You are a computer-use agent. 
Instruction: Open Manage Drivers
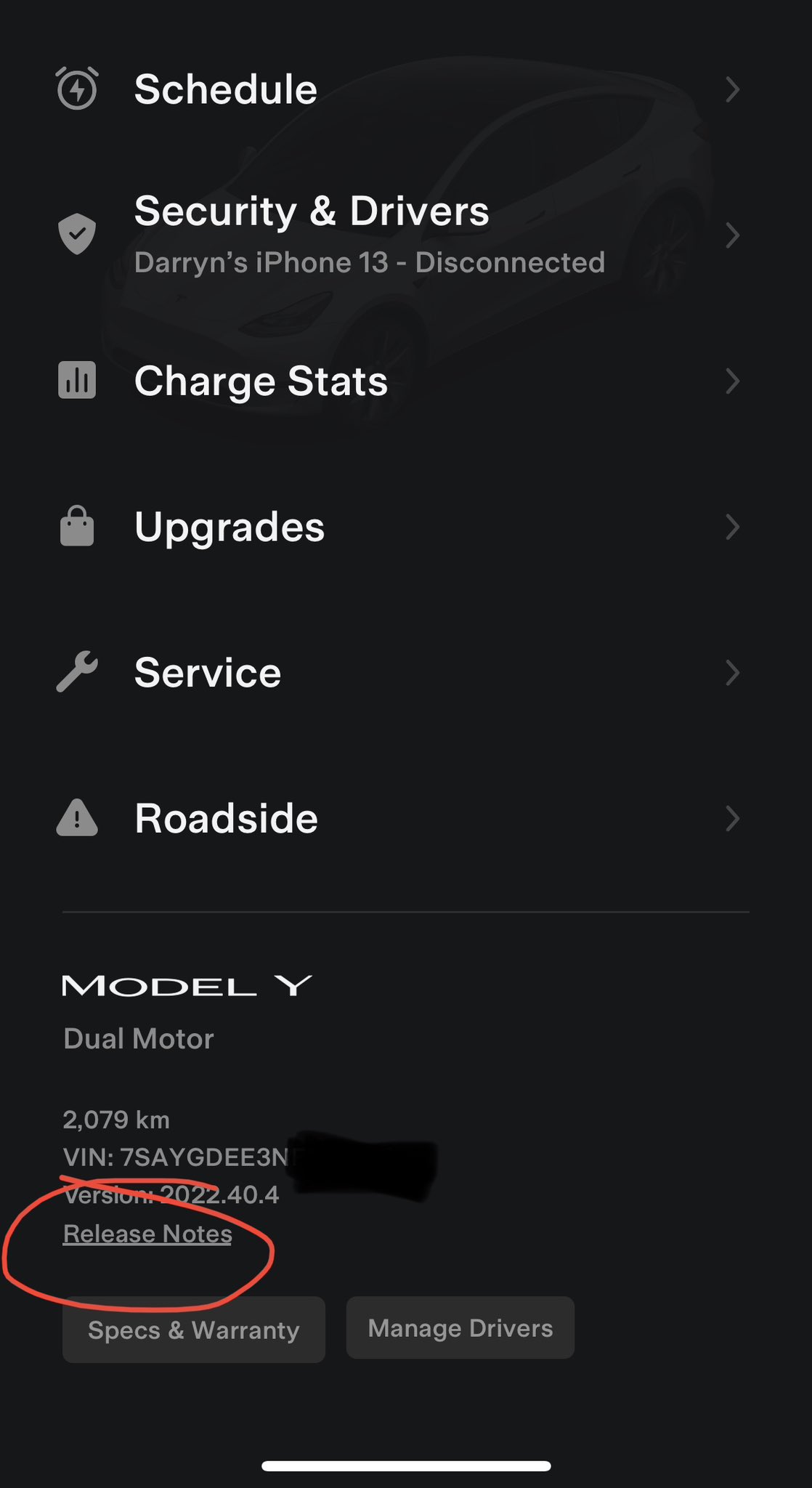click(460, 1327)
